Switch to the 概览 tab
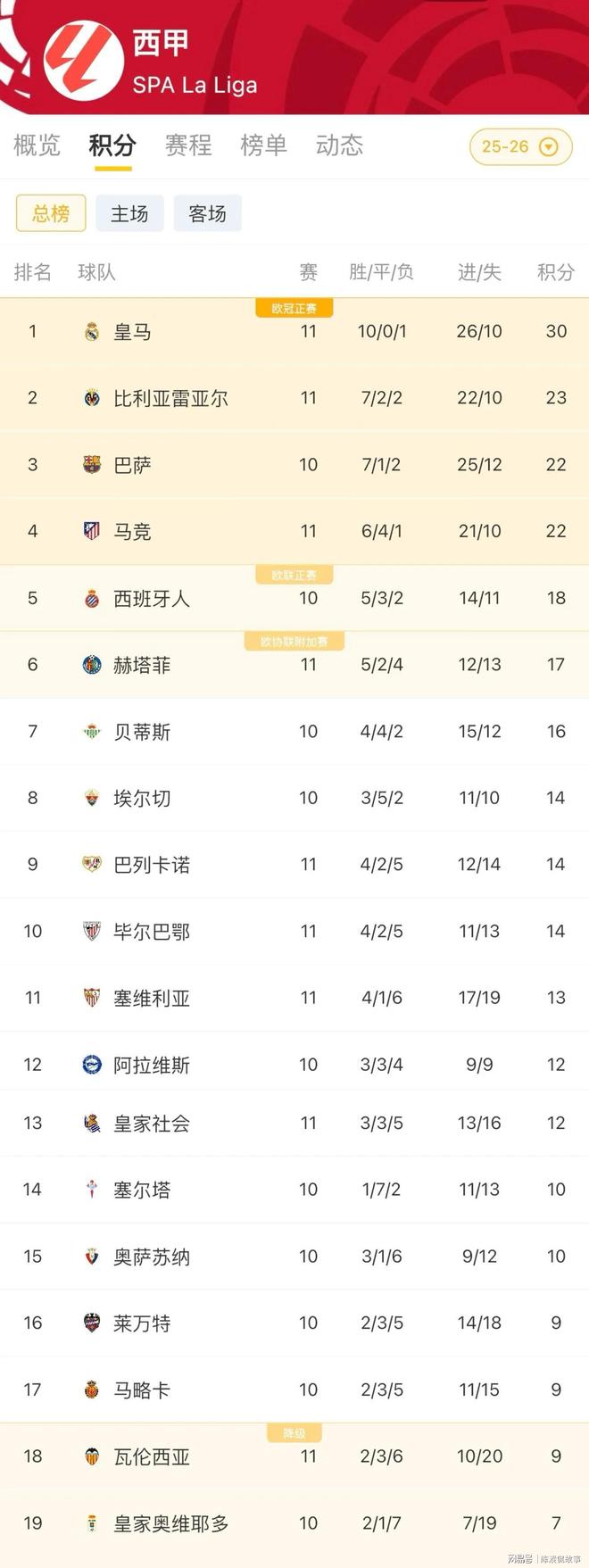The image size is (589, 1568). (37, 145)
